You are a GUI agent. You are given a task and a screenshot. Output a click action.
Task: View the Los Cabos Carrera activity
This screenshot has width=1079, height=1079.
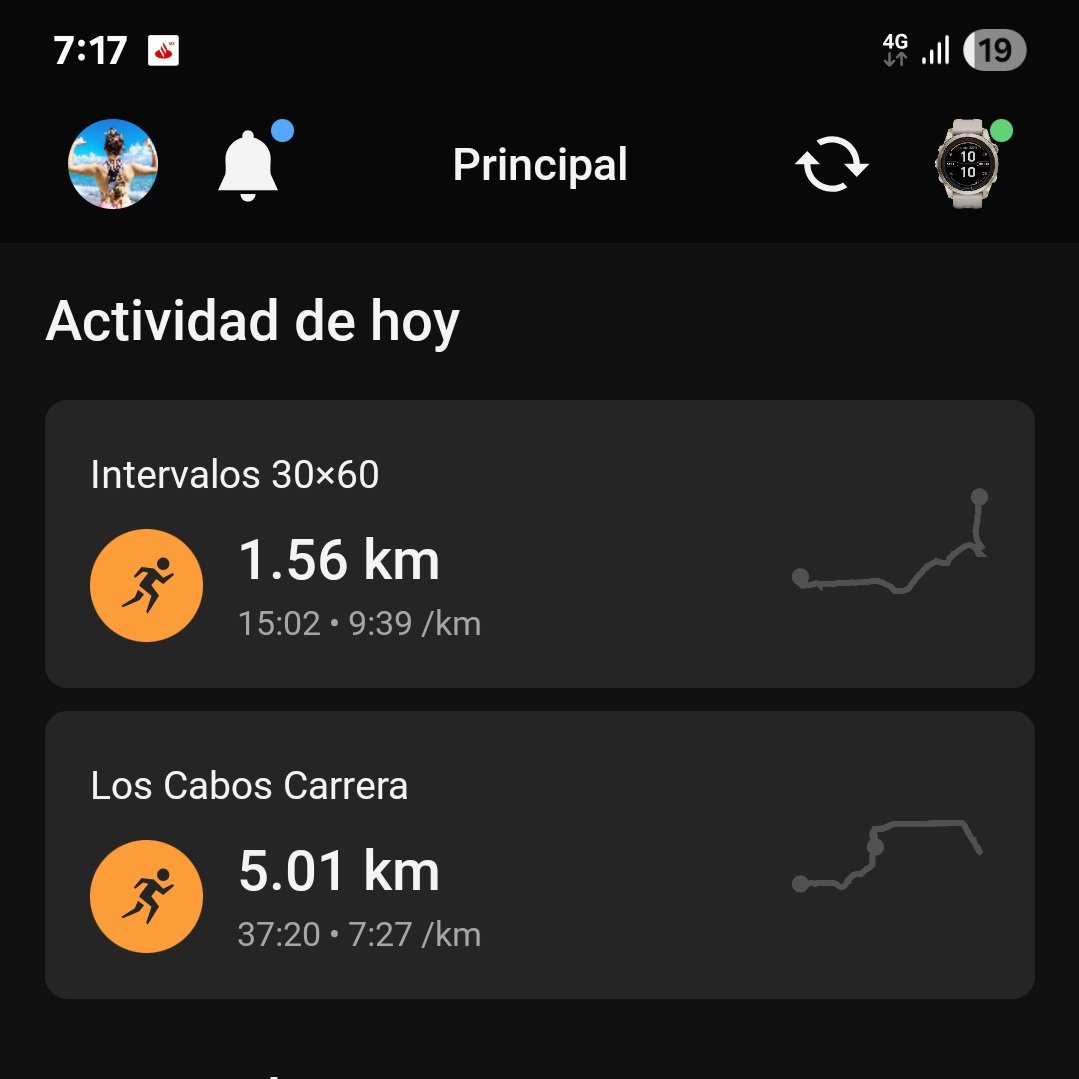coord(539,855)
